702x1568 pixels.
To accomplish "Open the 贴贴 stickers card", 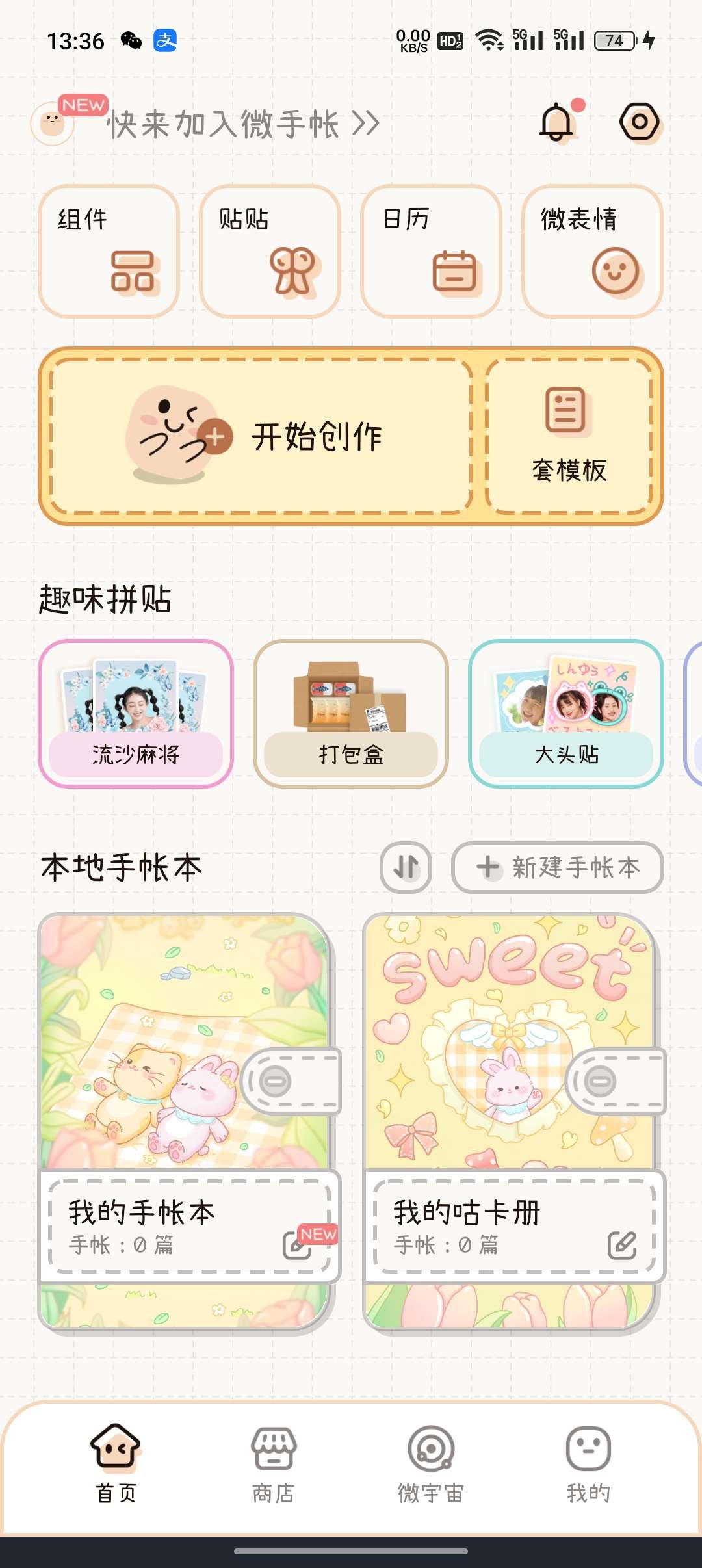I will [x=270, y=251].
